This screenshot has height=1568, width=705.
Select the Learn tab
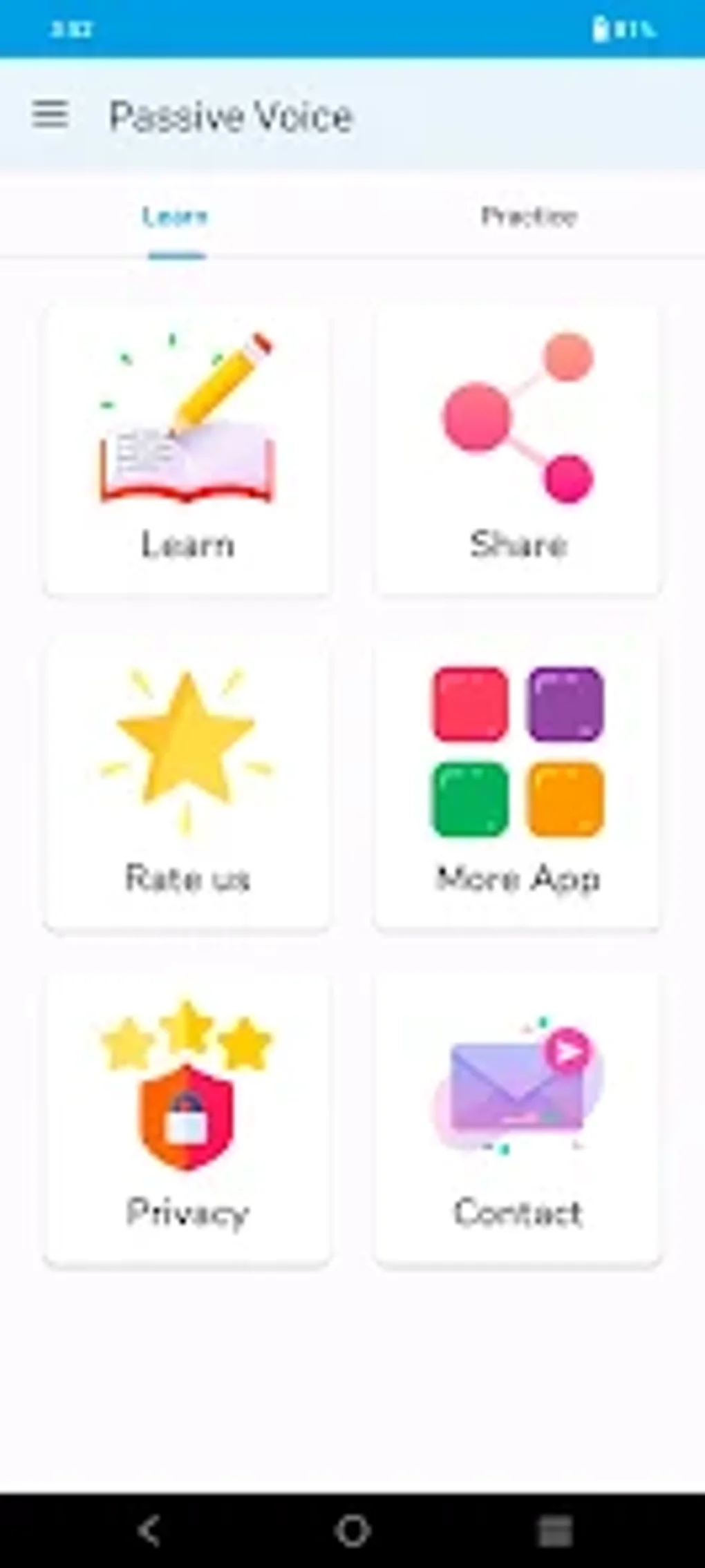[x=176, y=217]
